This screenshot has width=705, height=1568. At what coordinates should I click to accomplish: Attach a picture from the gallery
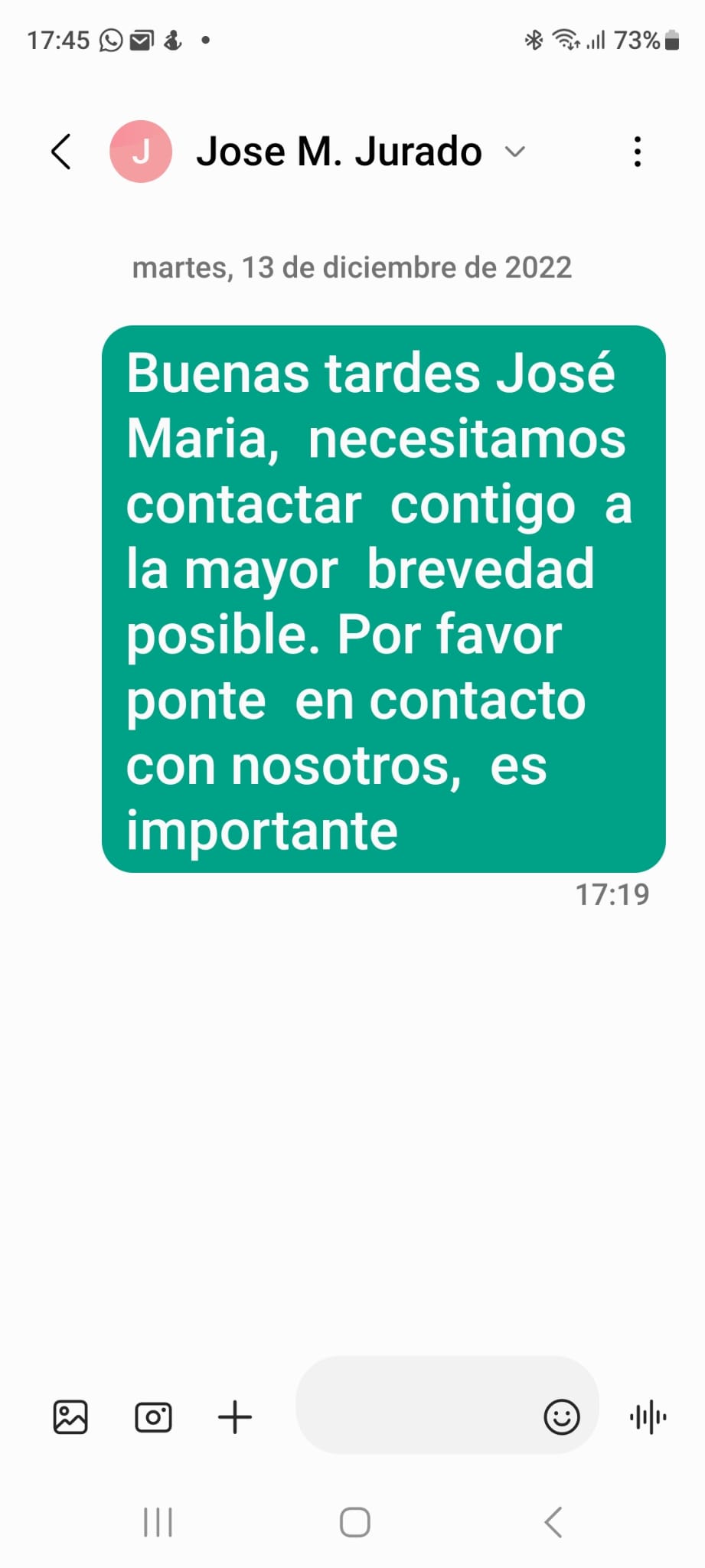(x=70, y=1417)
